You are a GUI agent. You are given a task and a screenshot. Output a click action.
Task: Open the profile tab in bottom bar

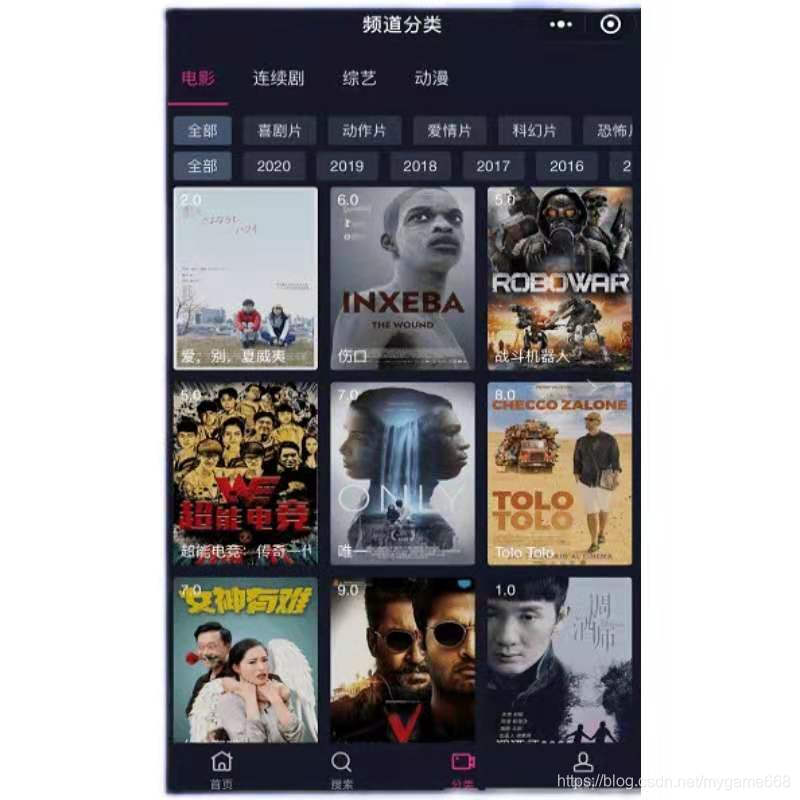coord(583,768)
